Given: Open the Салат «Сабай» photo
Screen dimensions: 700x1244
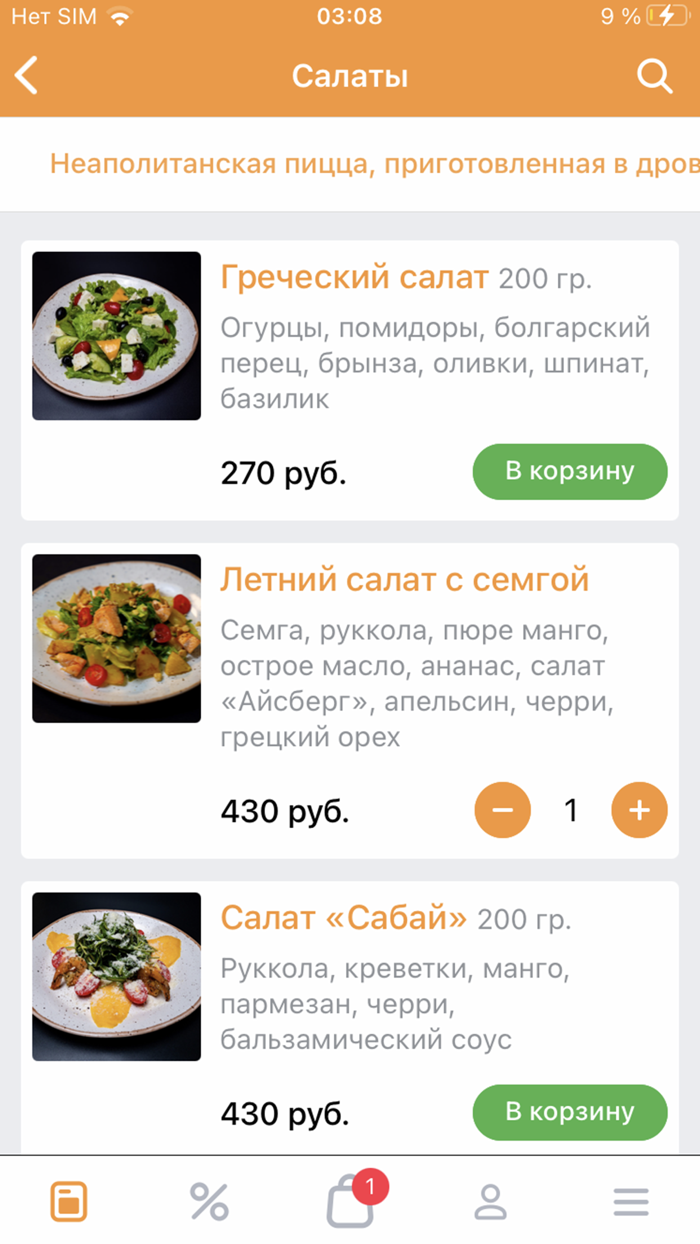Looking at the screenshot, I should pos(117,976).
